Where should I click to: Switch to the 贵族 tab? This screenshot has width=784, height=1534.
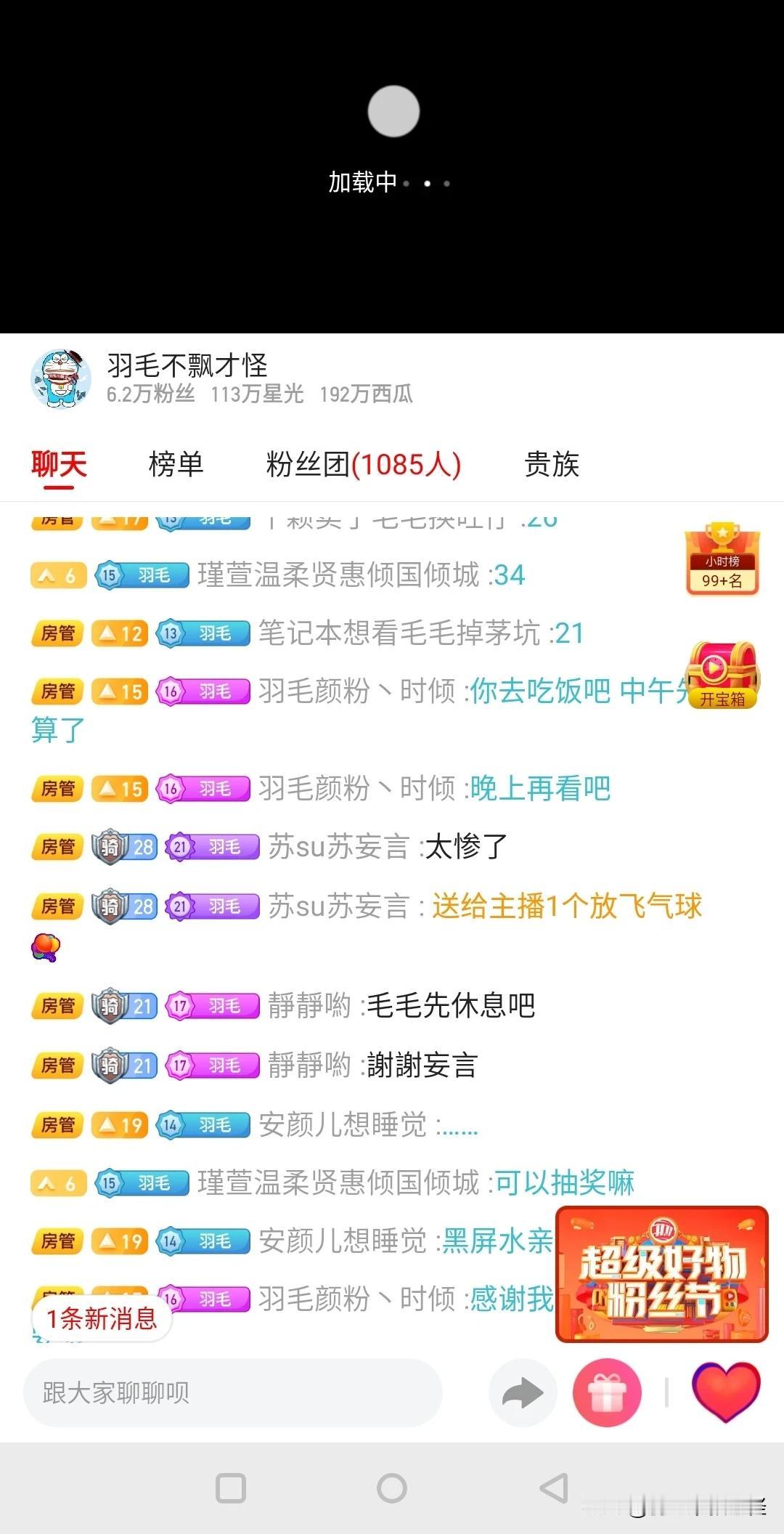(x=552, y=465)
